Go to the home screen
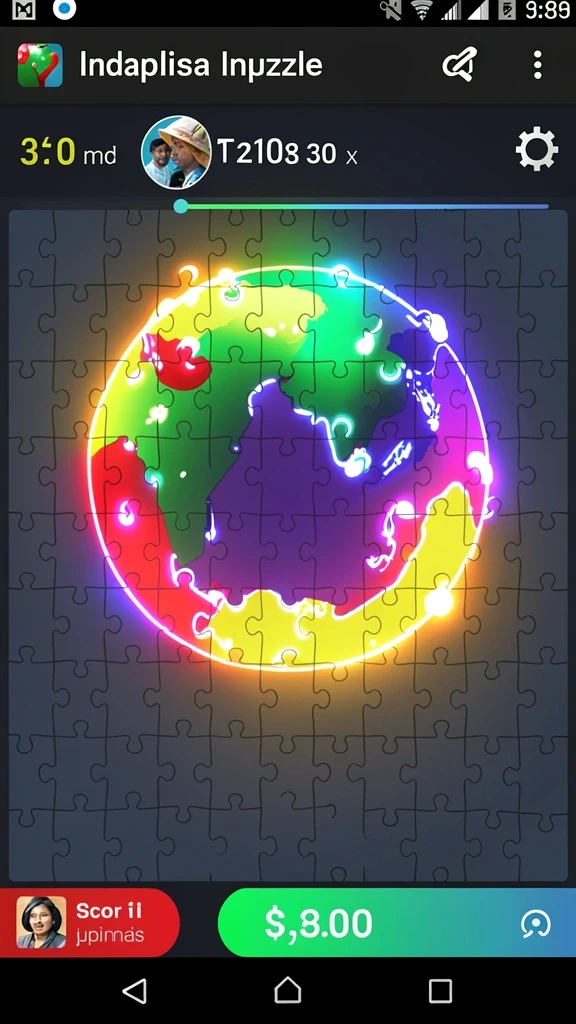 point(287,991)
